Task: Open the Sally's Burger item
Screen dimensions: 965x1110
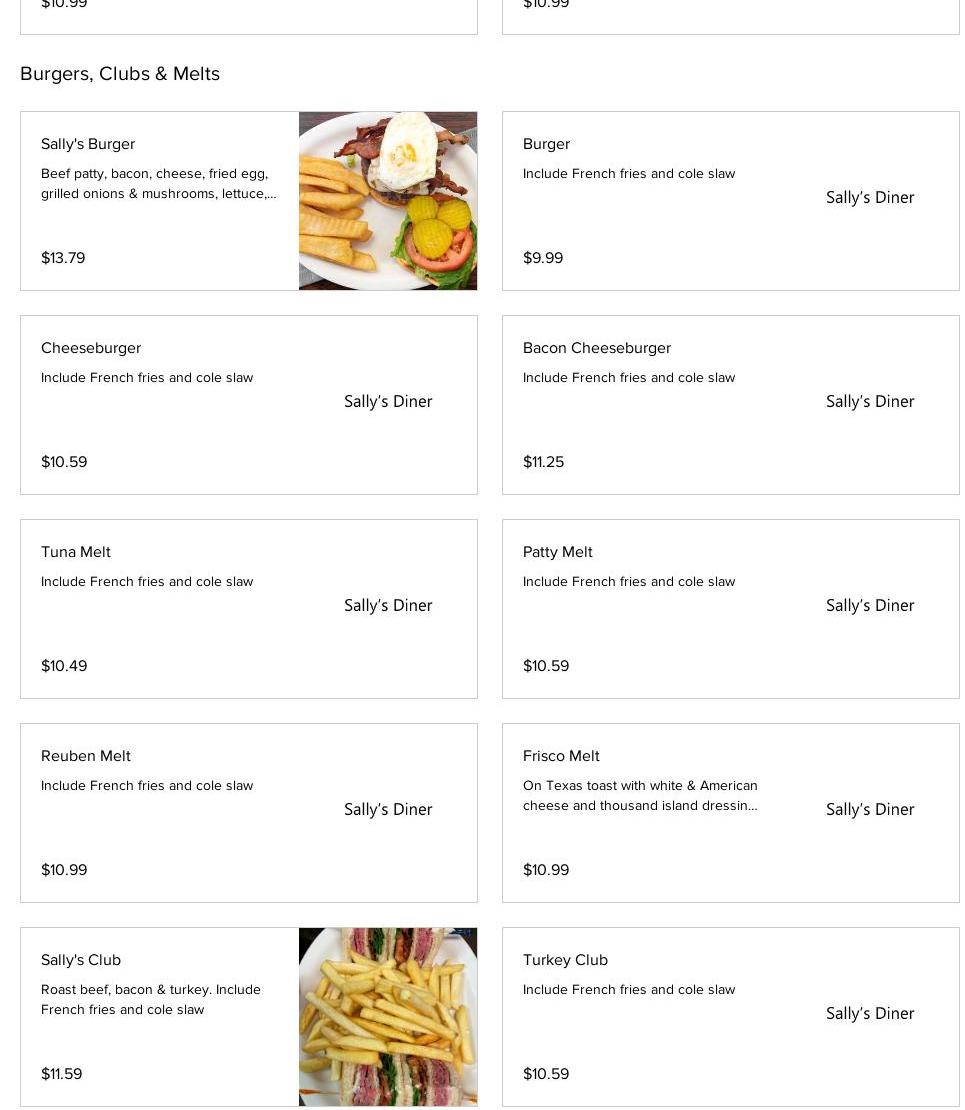Action: (249, 201)
